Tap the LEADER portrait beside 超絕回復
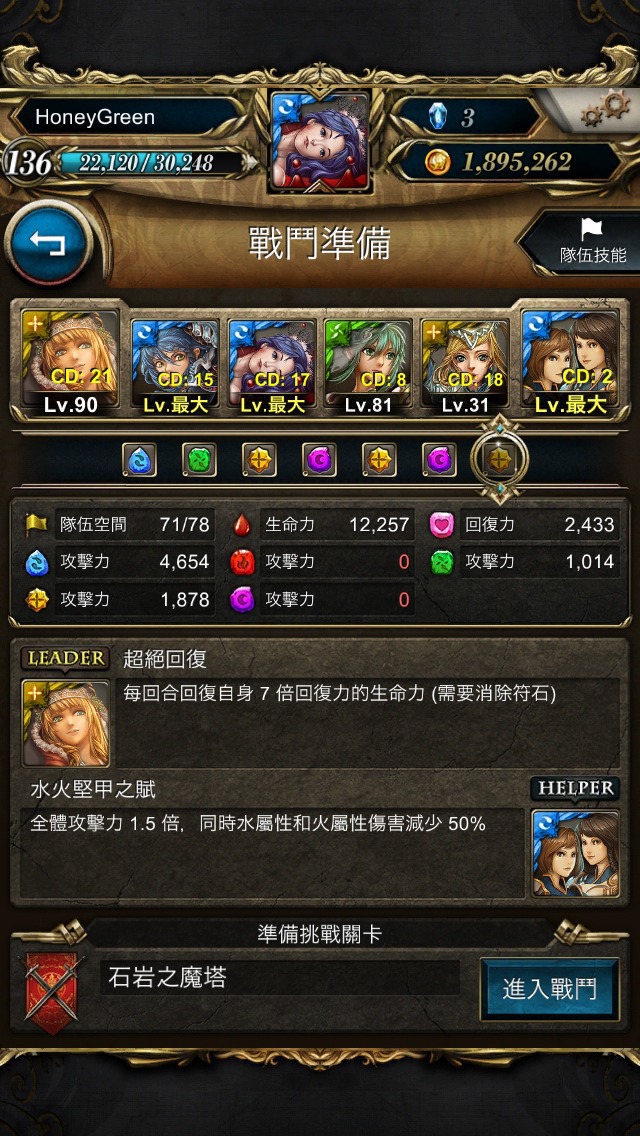Screen dimensions: 640x1136 point(66,723)
